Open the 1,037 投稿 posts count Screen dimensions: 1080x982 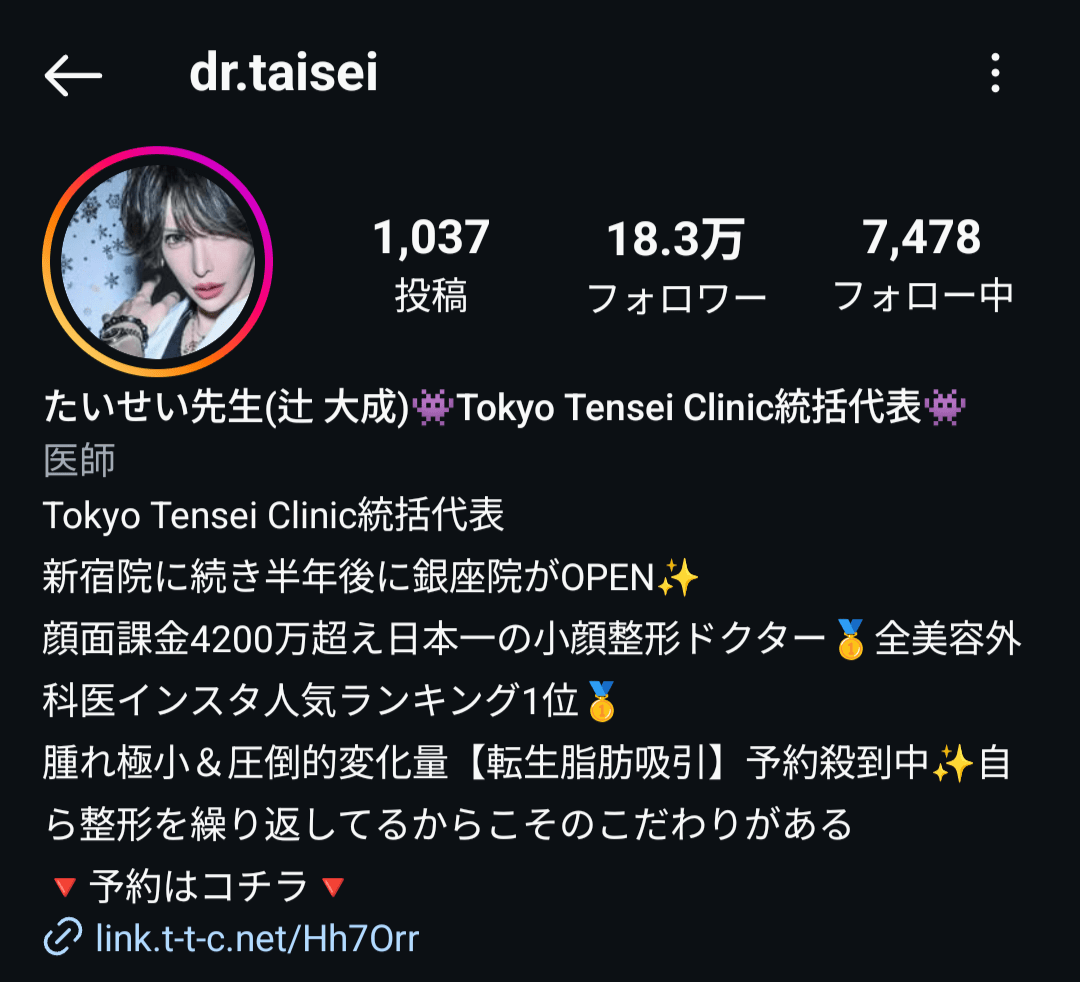[x=431, y=264]
